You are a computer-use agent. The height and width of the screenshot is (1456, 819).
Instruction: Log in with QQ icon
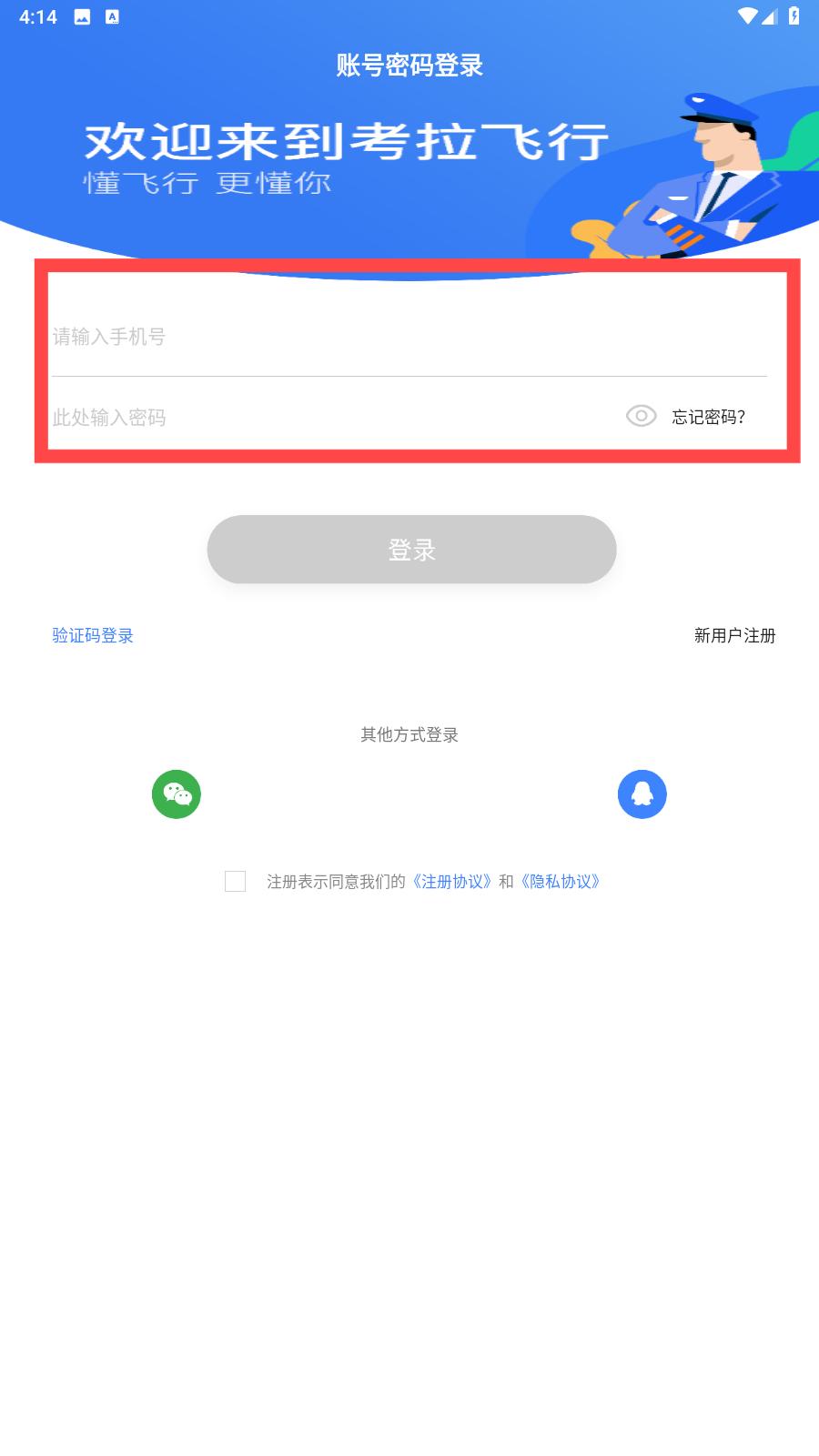[x=642, y=794]
